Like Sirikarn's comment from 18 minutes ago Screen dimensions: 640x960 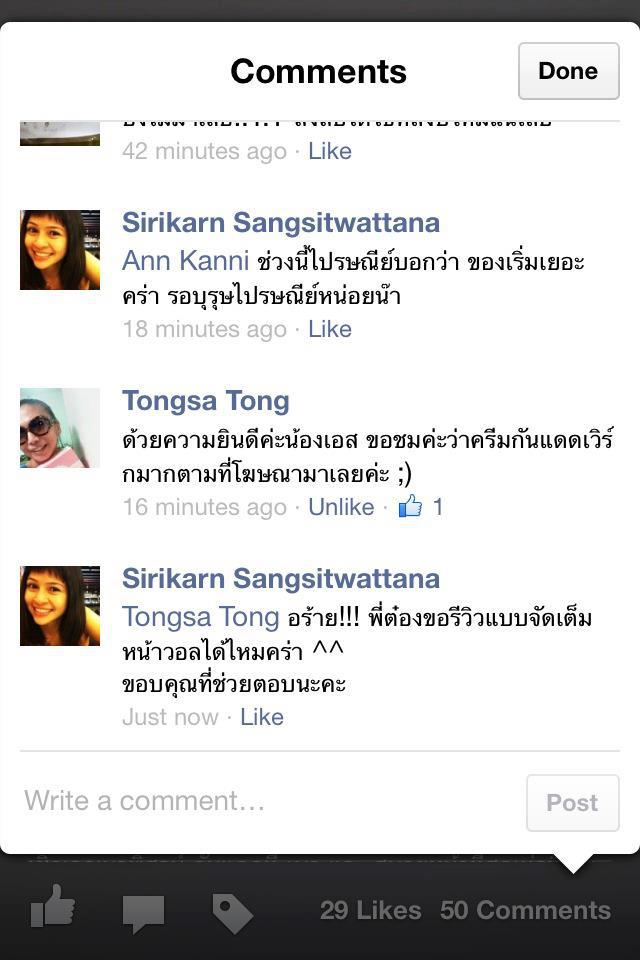[x=329, y=329]
